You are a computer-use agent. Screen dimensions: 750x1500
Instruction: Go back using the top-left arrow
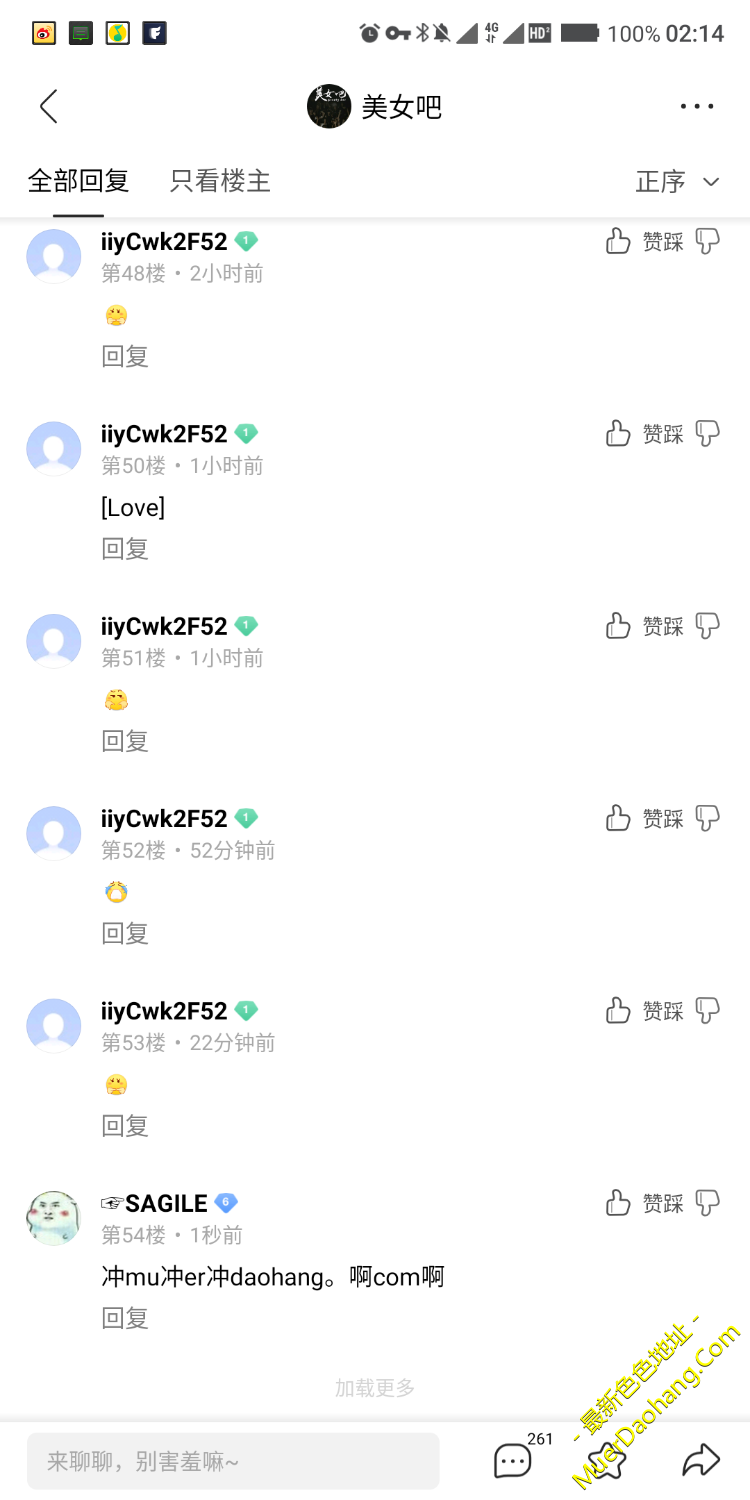[x=48, y=107]
